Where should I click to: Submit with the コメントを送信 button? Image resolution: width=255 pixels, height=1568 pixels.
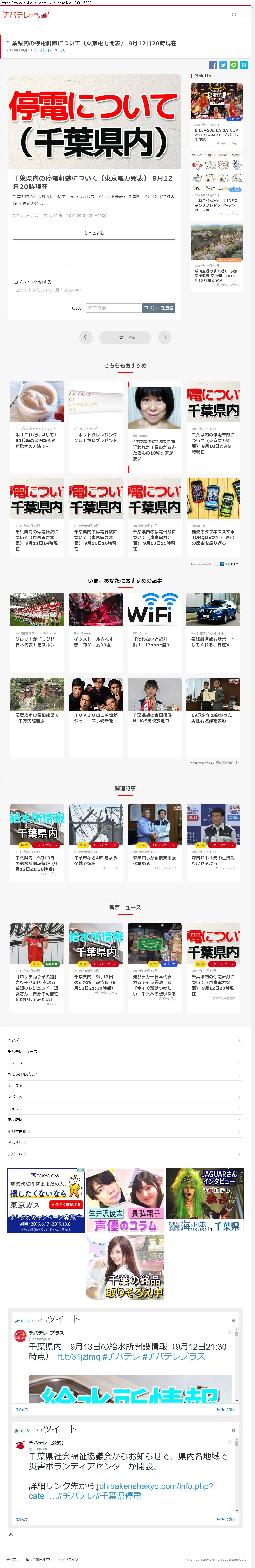[x=158, y=308]
